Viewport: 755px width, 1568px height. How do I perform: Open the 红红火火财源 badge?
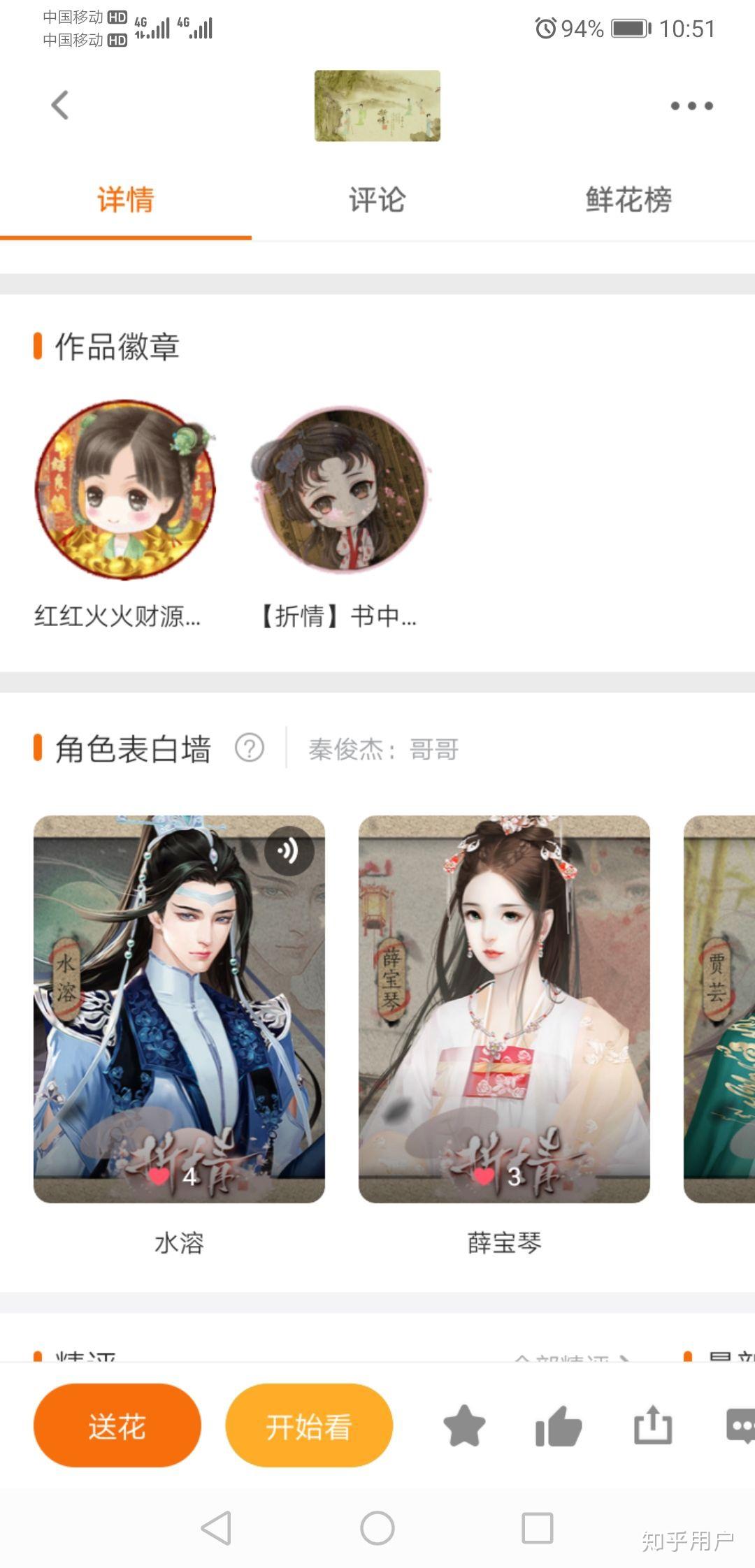point(125,491)
